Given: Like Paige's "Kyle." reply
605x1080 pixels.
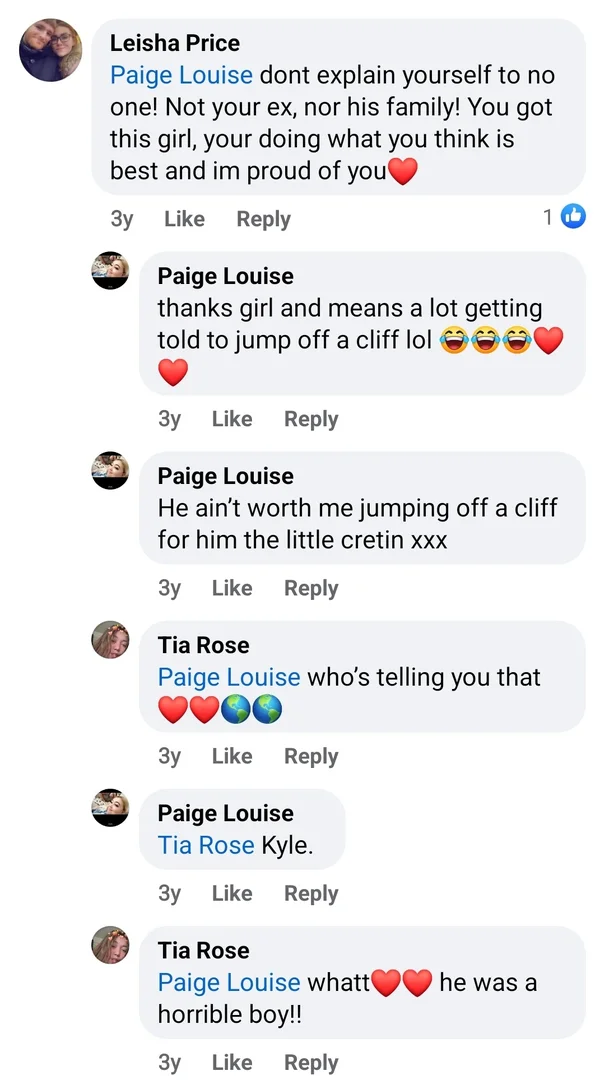Looking at the screenshot, I should tap(232, 893).
